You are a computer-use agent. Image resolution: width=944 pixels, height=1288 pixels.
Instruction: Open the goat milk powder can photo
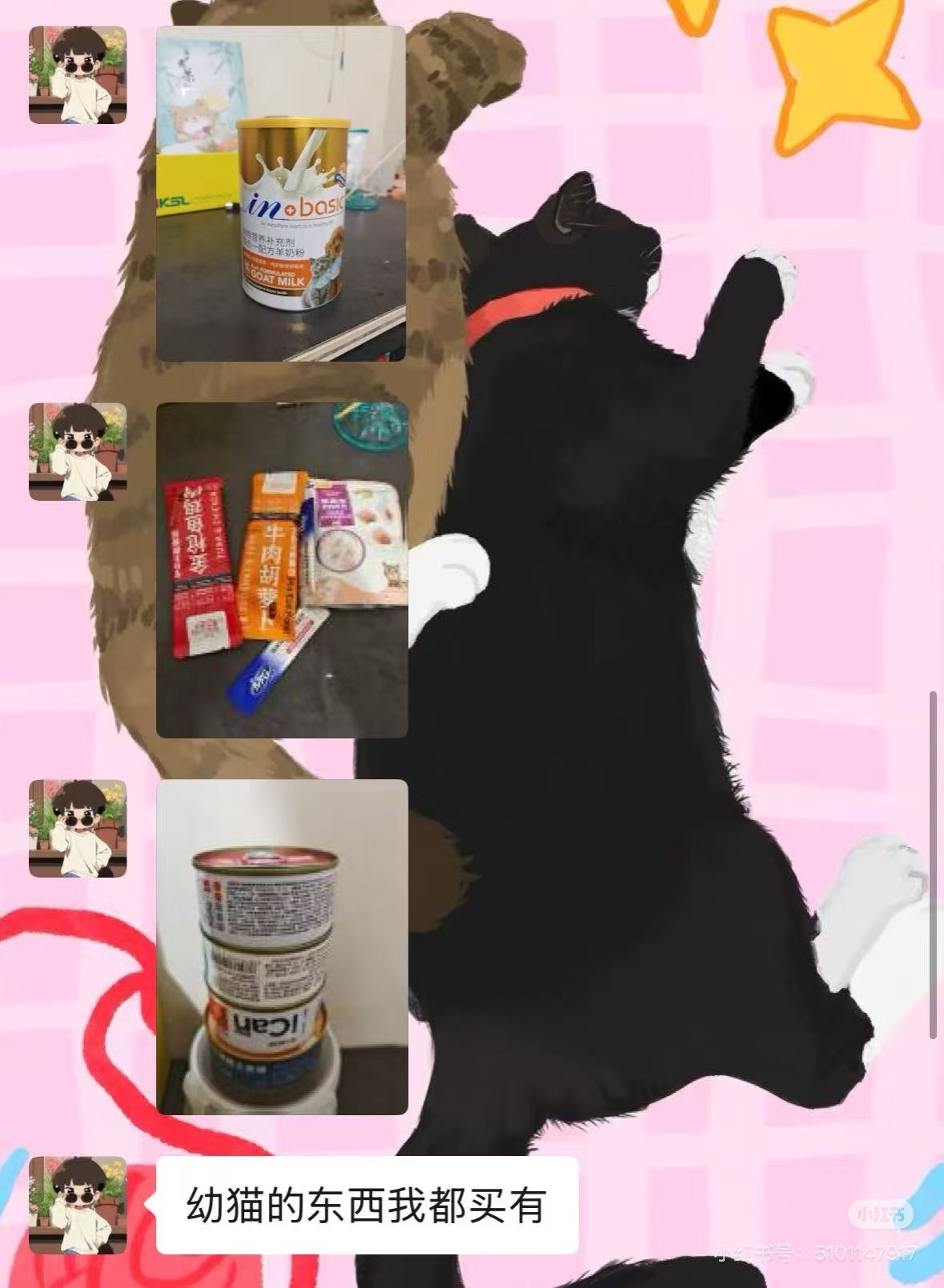click(282, 194)
